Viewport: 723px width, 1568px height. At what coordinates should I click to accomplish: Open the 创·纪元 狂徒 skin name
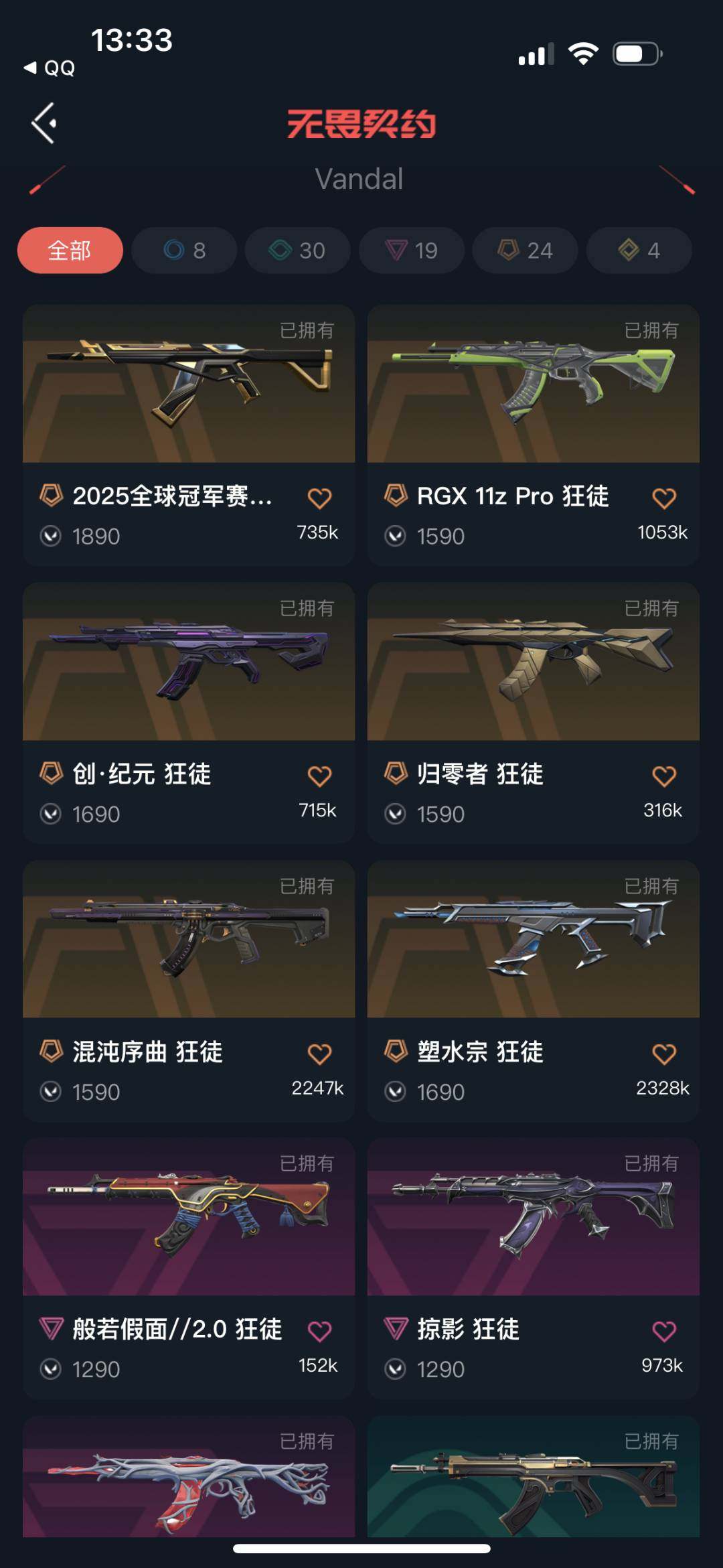click(x=141, y=774)
